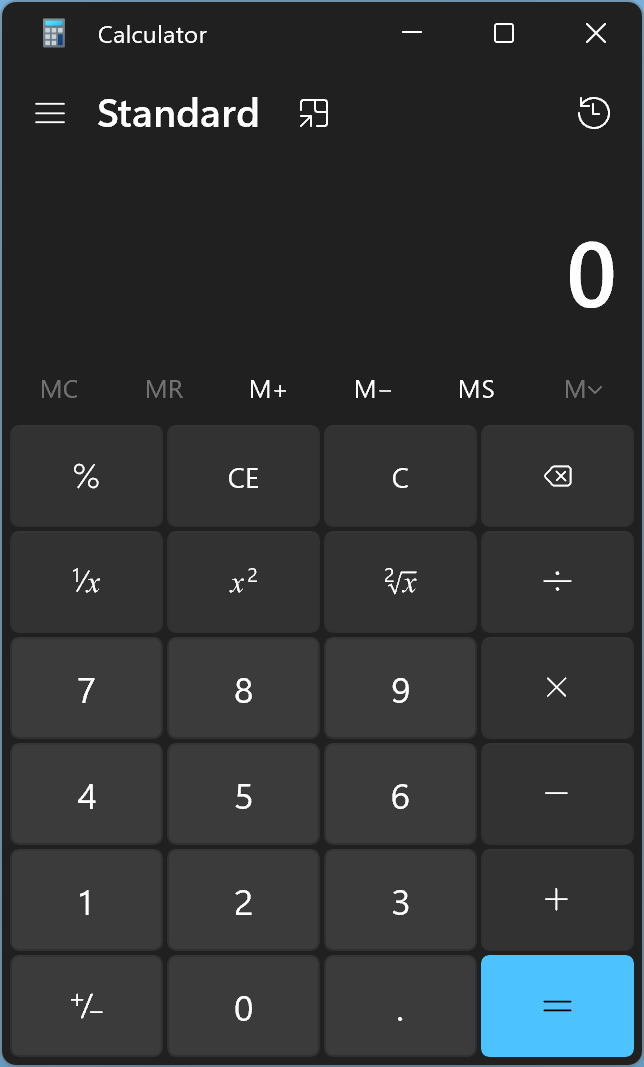Take the square root
The image size is (644, 1067).
(400, 582)
